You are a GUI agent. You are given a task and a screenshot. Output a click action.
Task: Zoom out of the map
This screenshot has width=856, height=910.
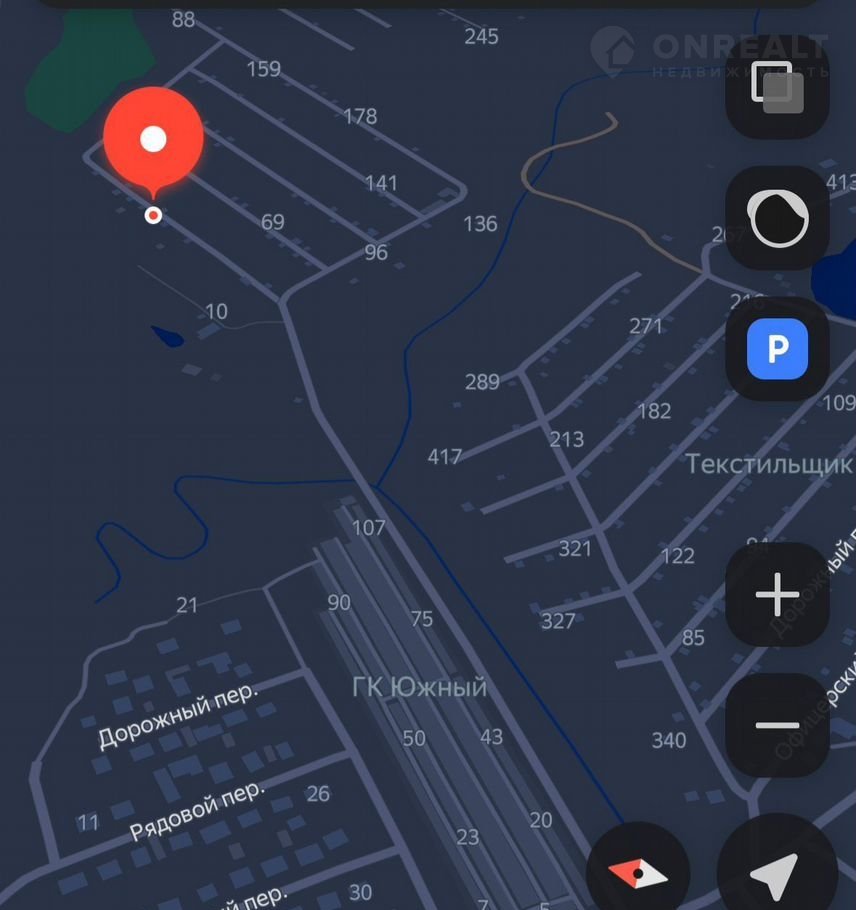777,726
